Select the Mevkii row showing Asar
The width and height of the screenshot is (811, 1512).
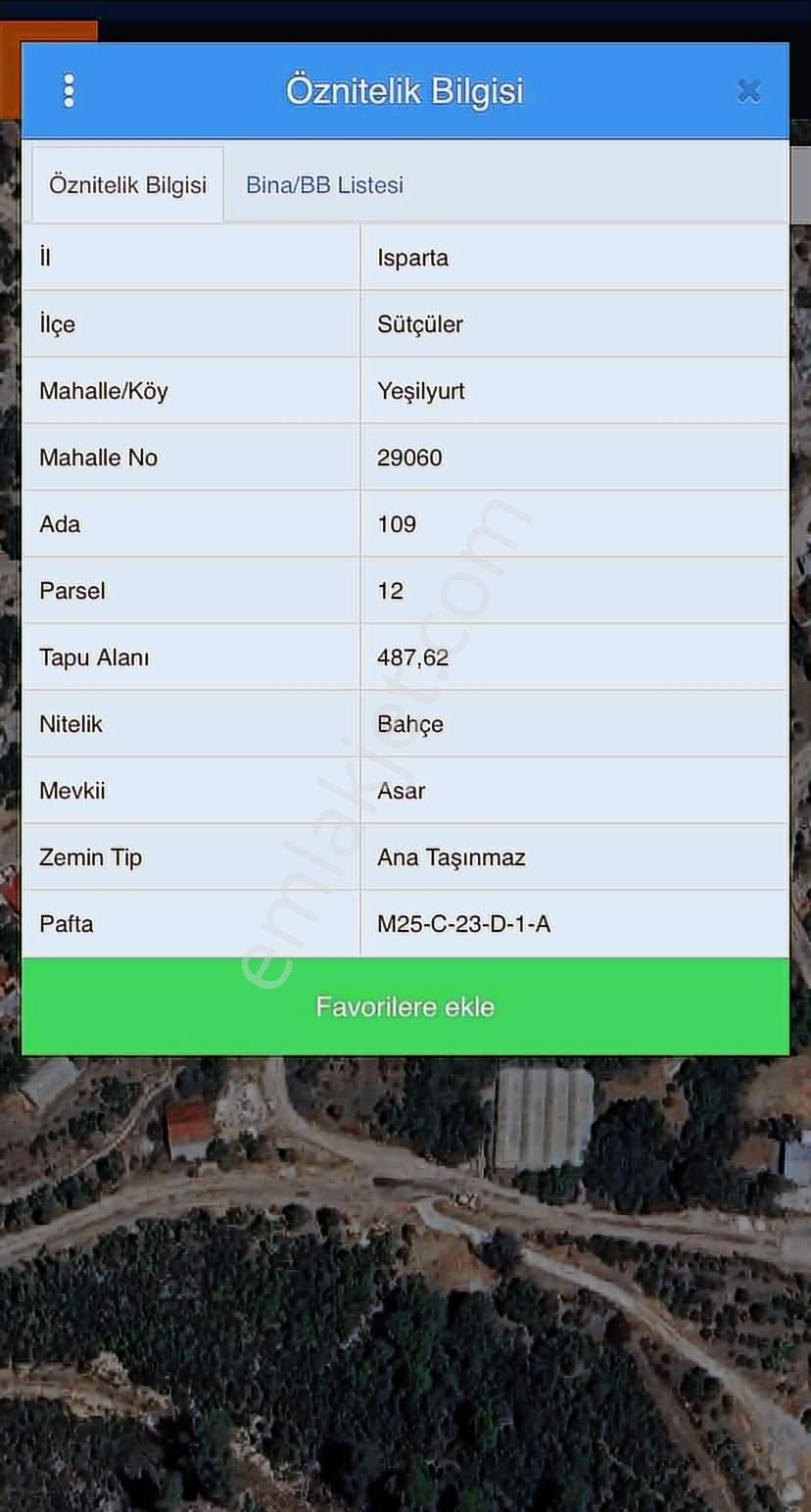402,790
